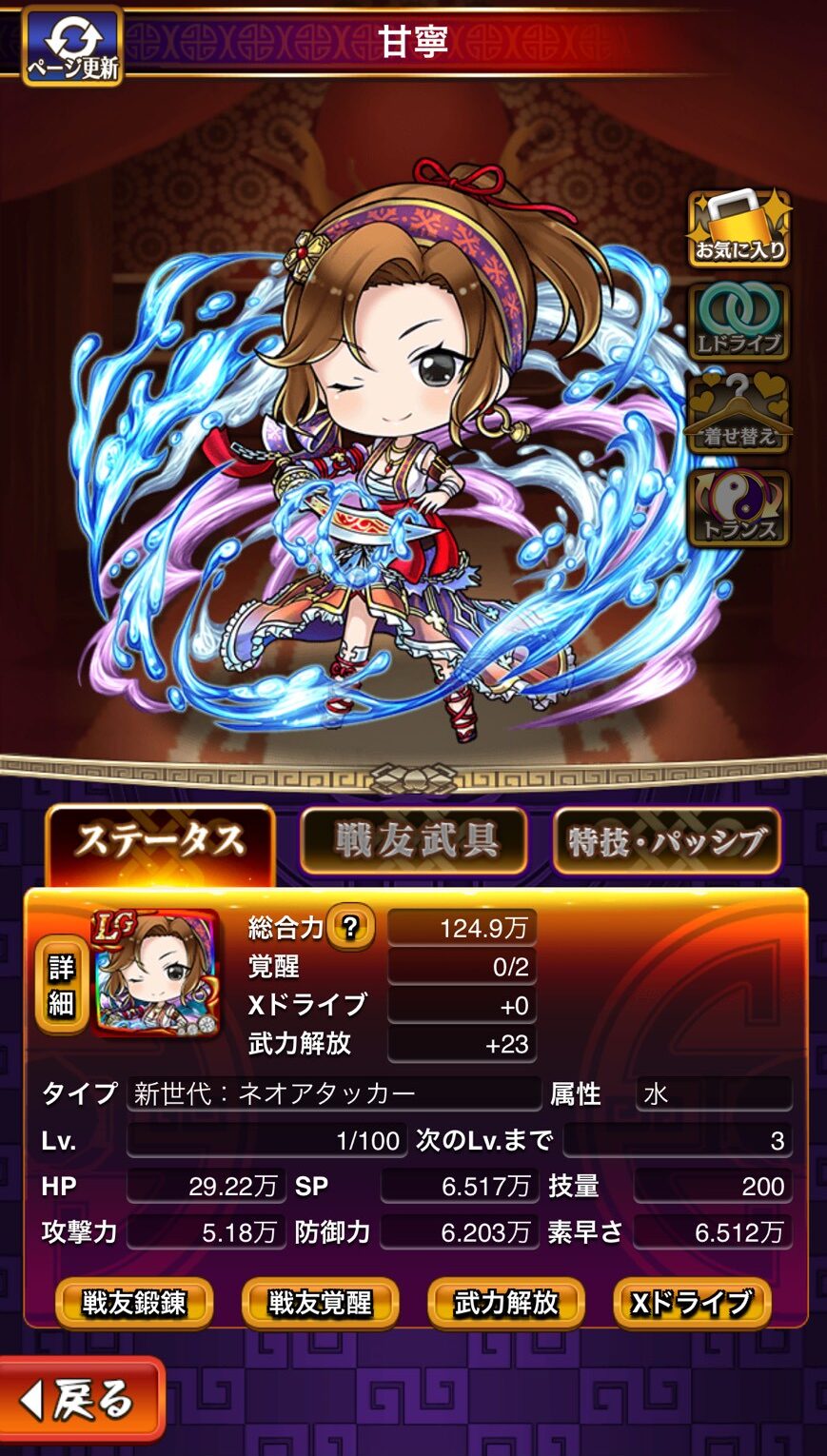Open 戦友覚醒 awakening
Image resolution: width=827 pixels, height=1456 pixels.
pos(320,1303)
